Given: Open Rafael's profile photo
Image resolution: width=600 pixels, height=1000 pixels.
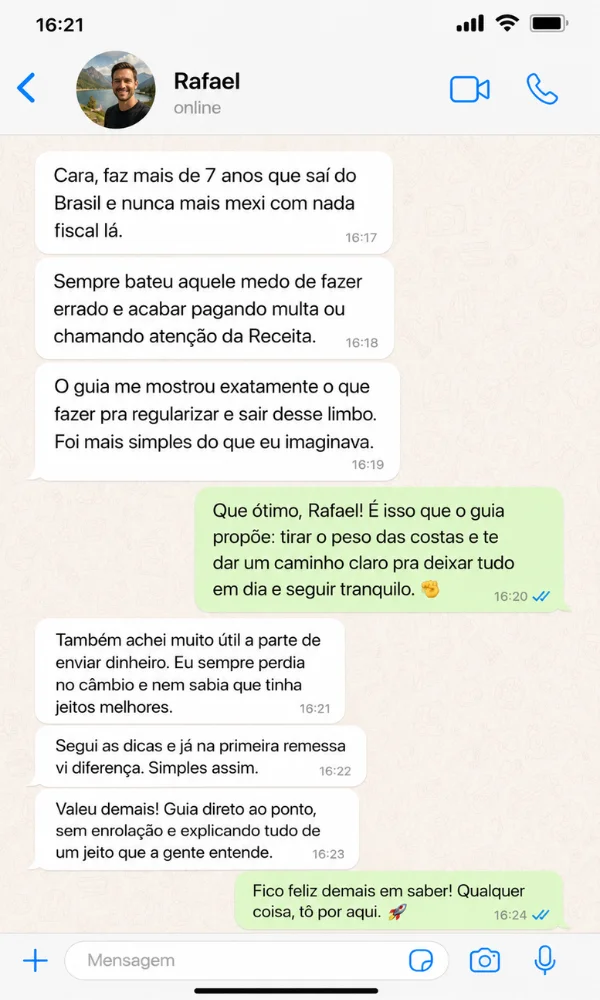Looking at the screenshot, I should click(115, 90).
